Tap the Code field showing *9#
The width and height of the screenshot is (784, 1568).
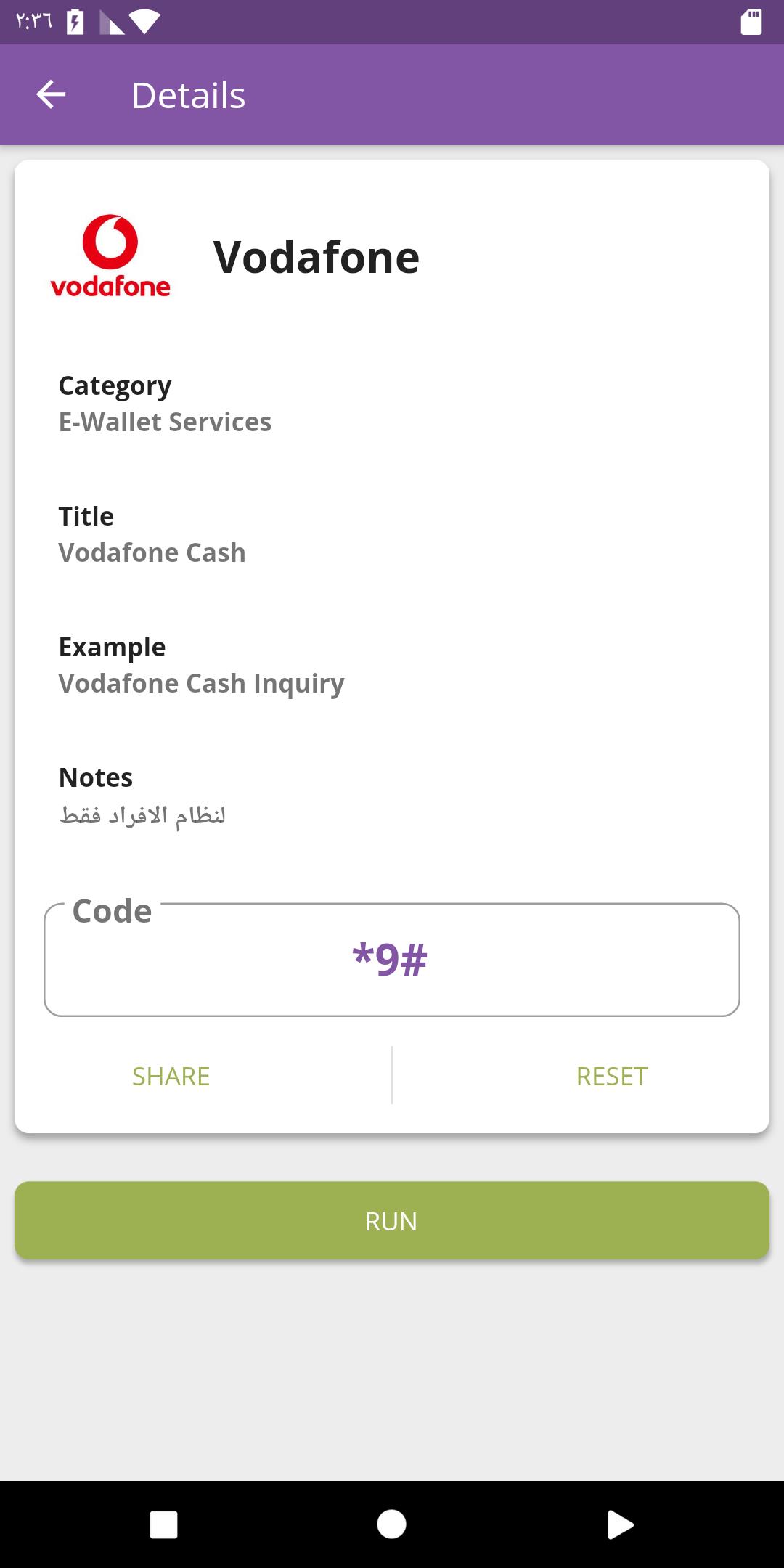pos(392,960)
